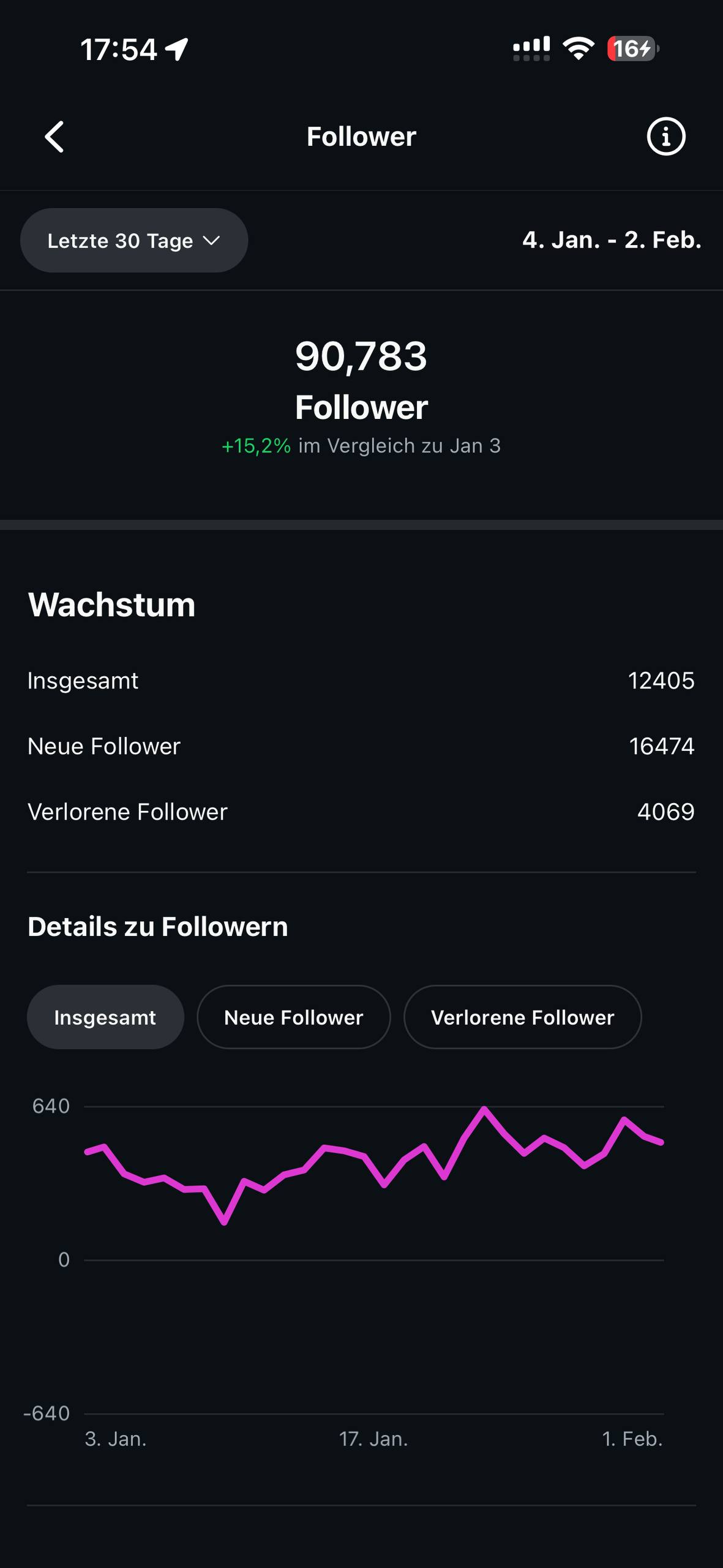The image size is (723, 1568).
Task: Show the Verlorene Follower chart
Action: 522,1017
